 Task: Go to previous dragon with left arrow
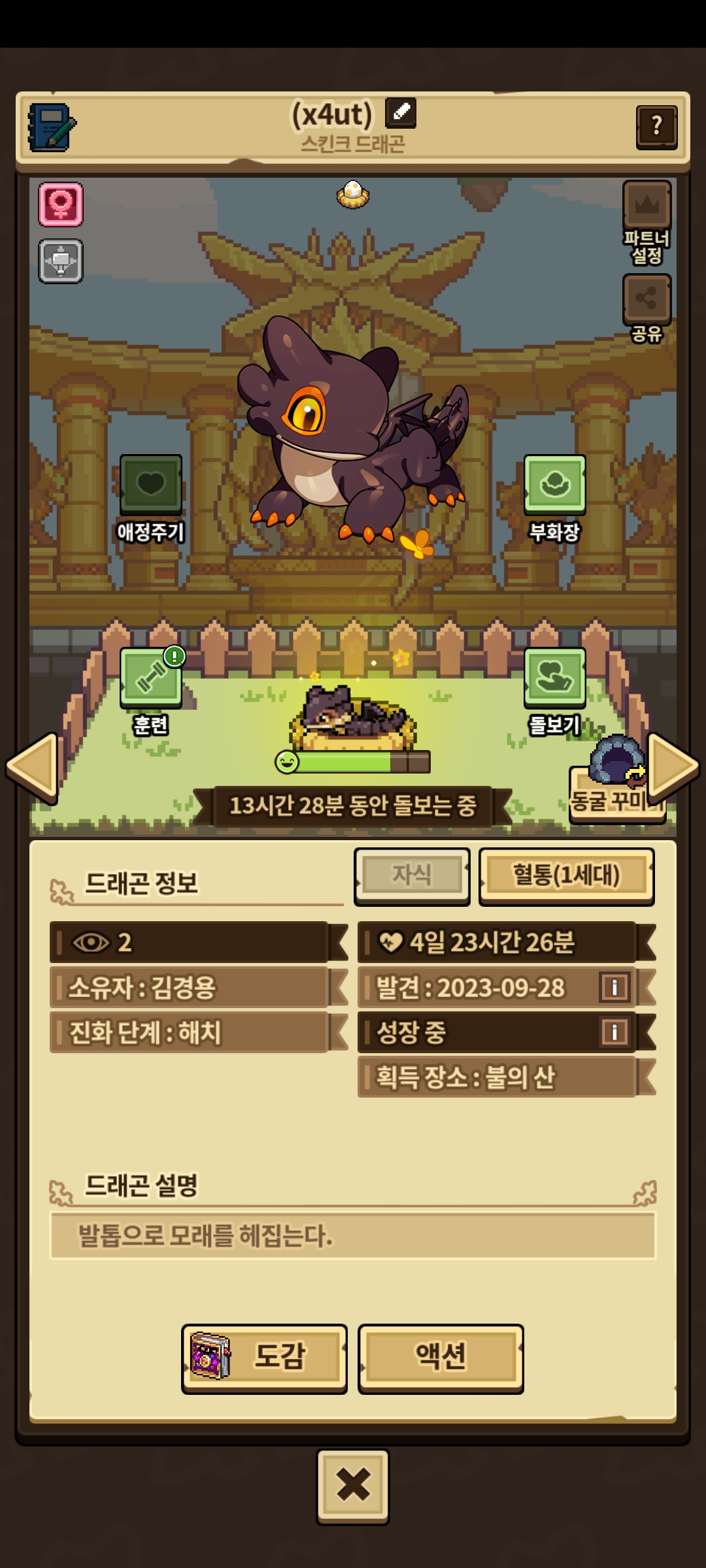click(x=32, y=766)
